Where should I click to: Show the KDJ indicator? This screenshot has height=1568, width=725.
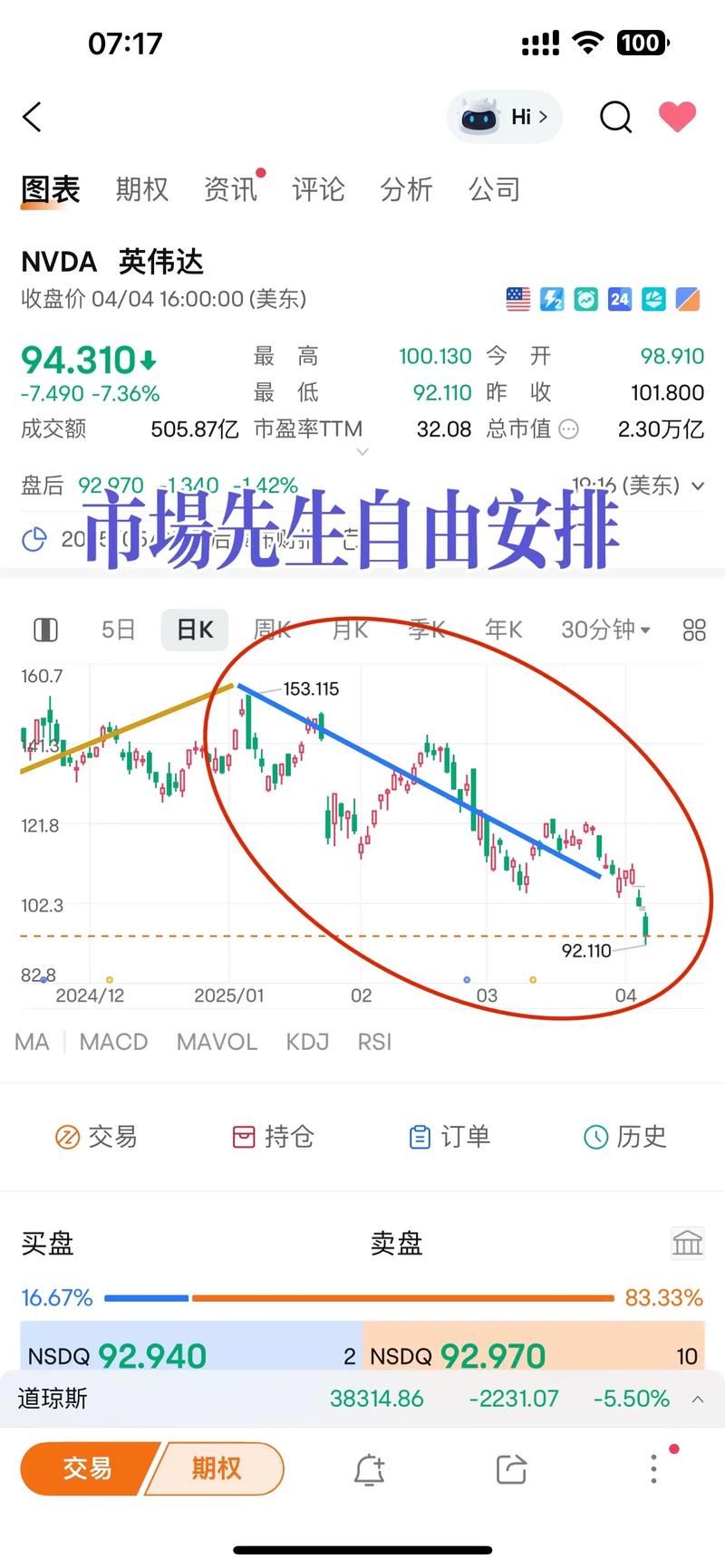[x=307, y=1042]
